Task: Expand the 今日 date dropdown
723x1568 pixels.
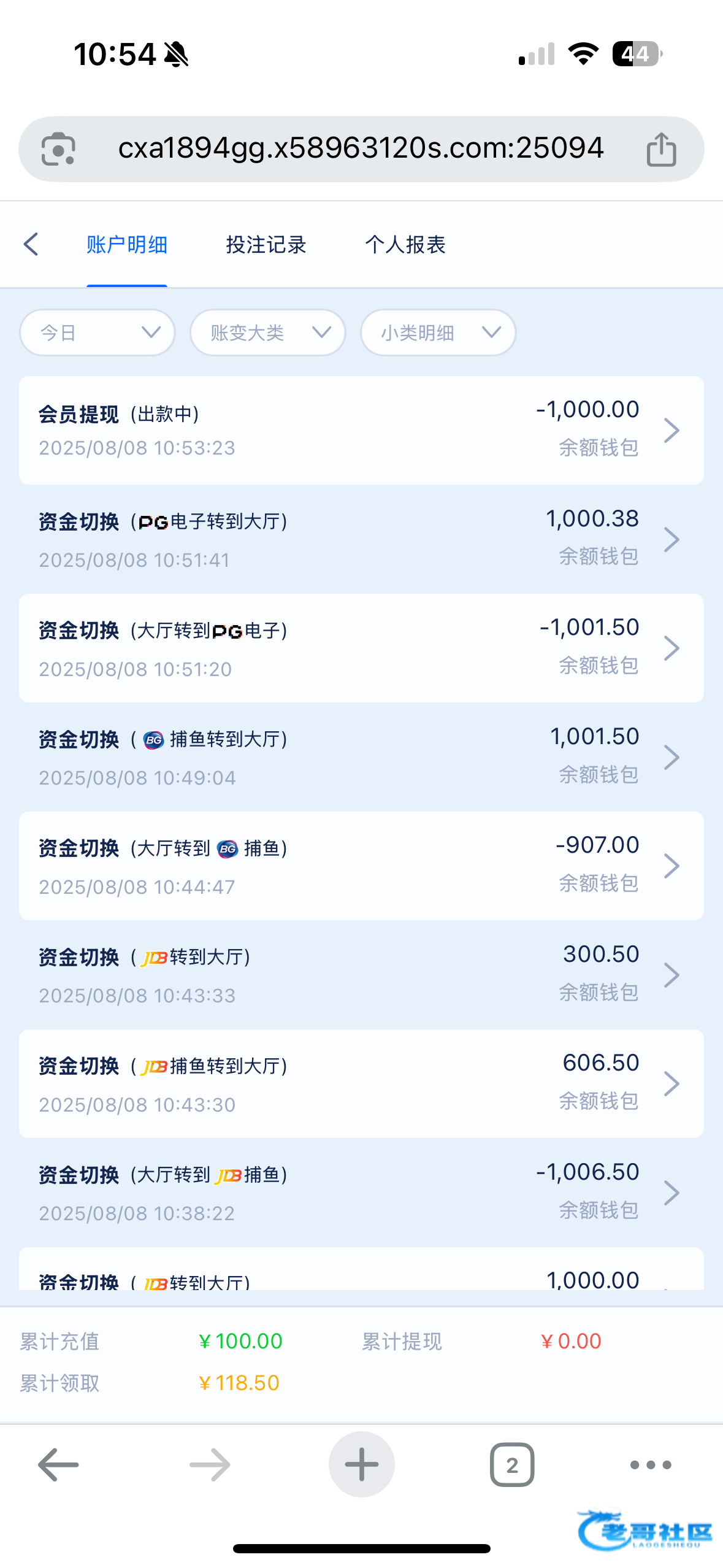Action: pyautogui.click(x=98, y=332)
